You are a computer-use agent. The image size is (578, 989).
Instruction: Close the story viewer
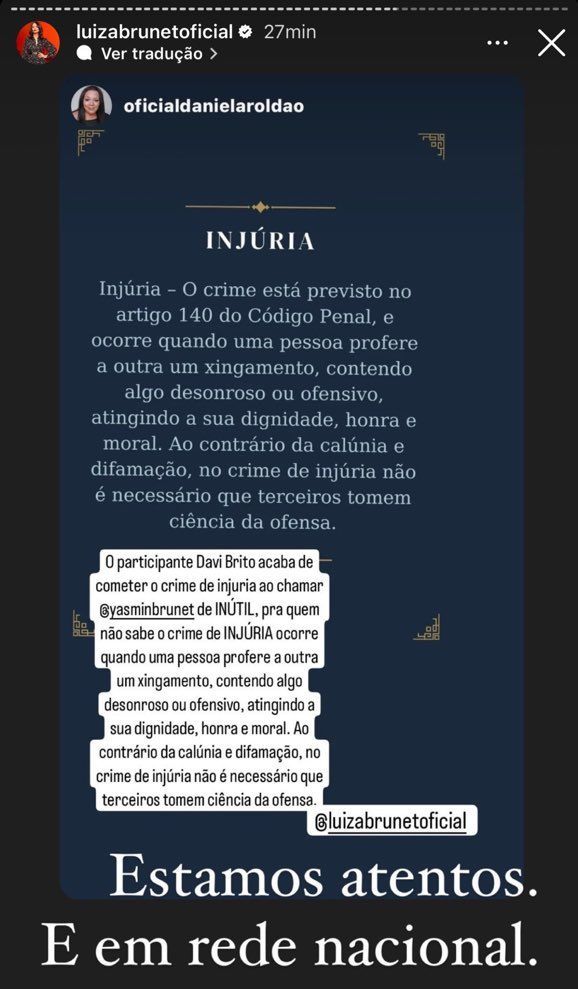pos(551,44)
